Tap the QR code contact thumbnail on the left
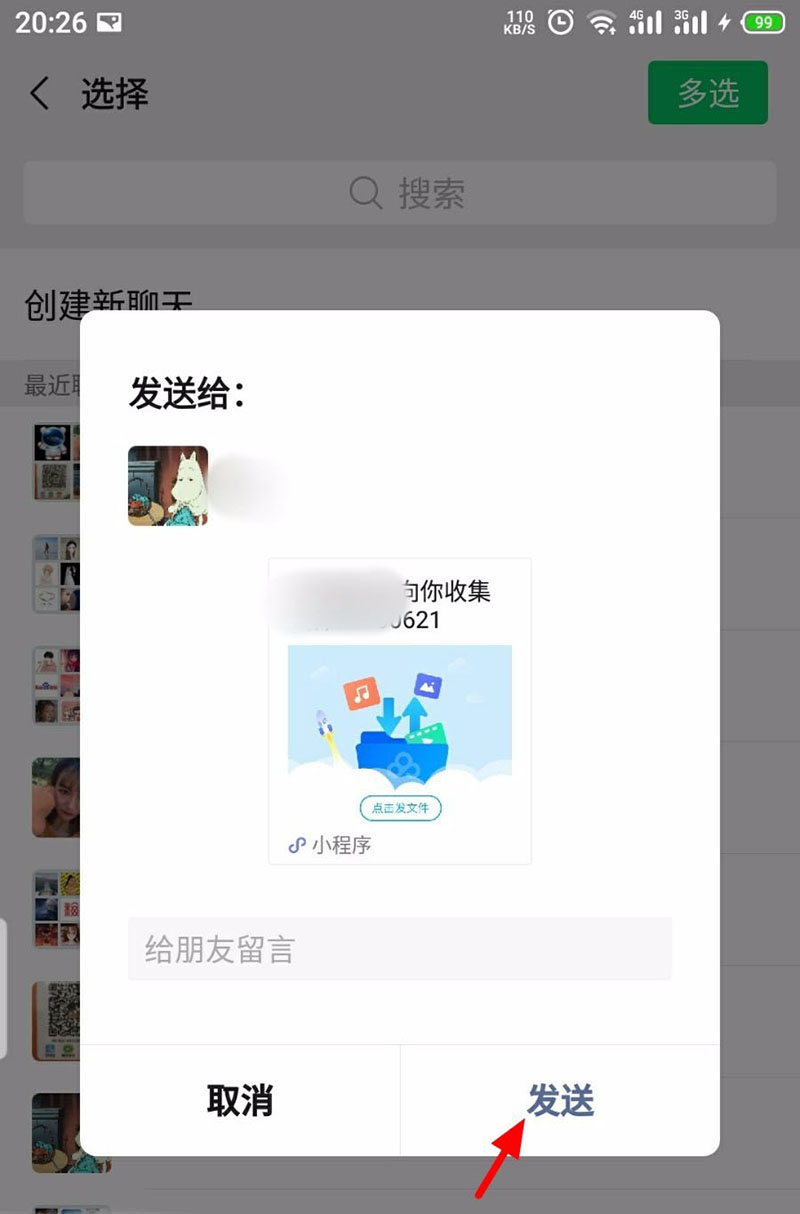800x1214 pixels. click(x=55, y=1020)
